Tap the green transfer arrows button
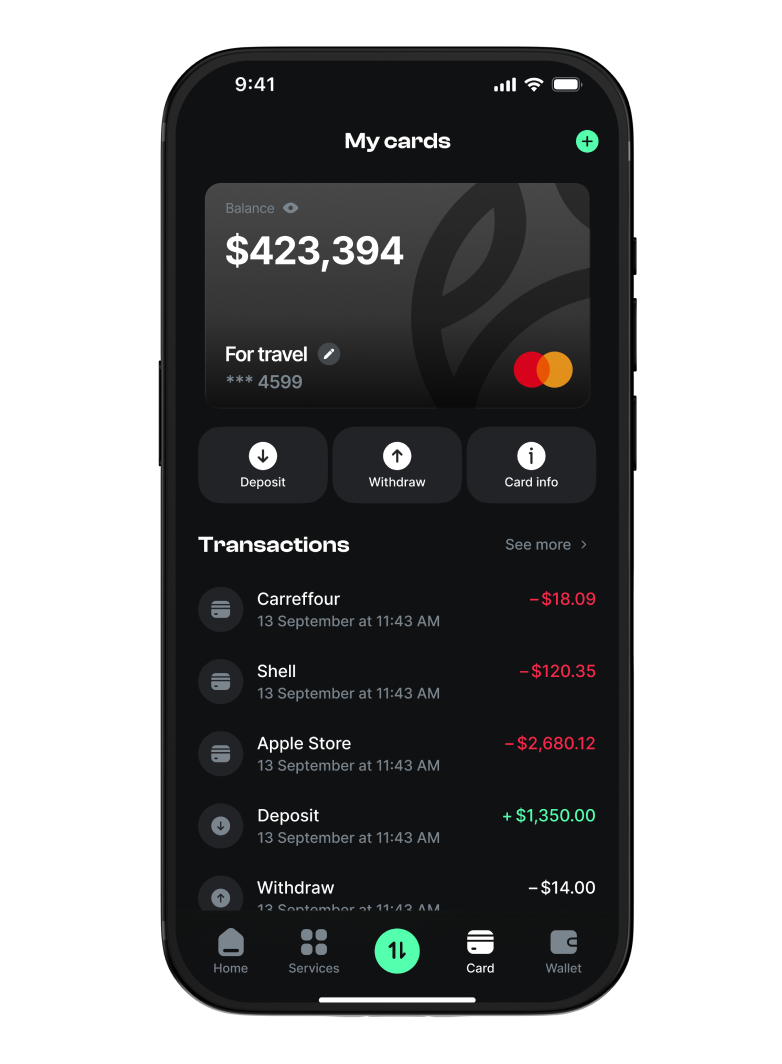This screenshot has height=1064, width=782. [x=397, y=951]
